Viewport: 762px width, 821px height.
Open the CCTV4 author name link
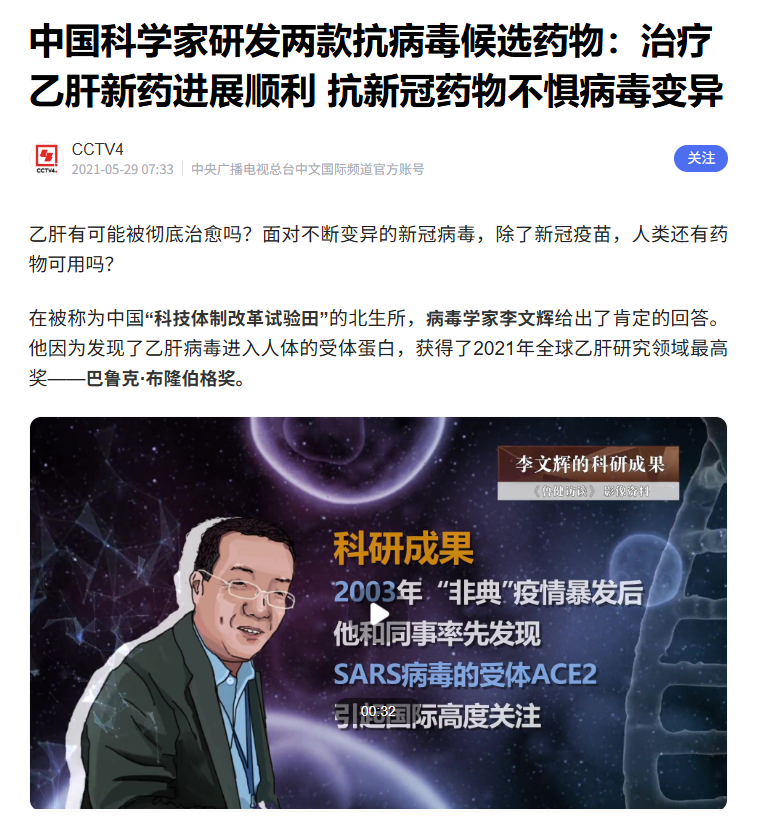tap(97, 149)
